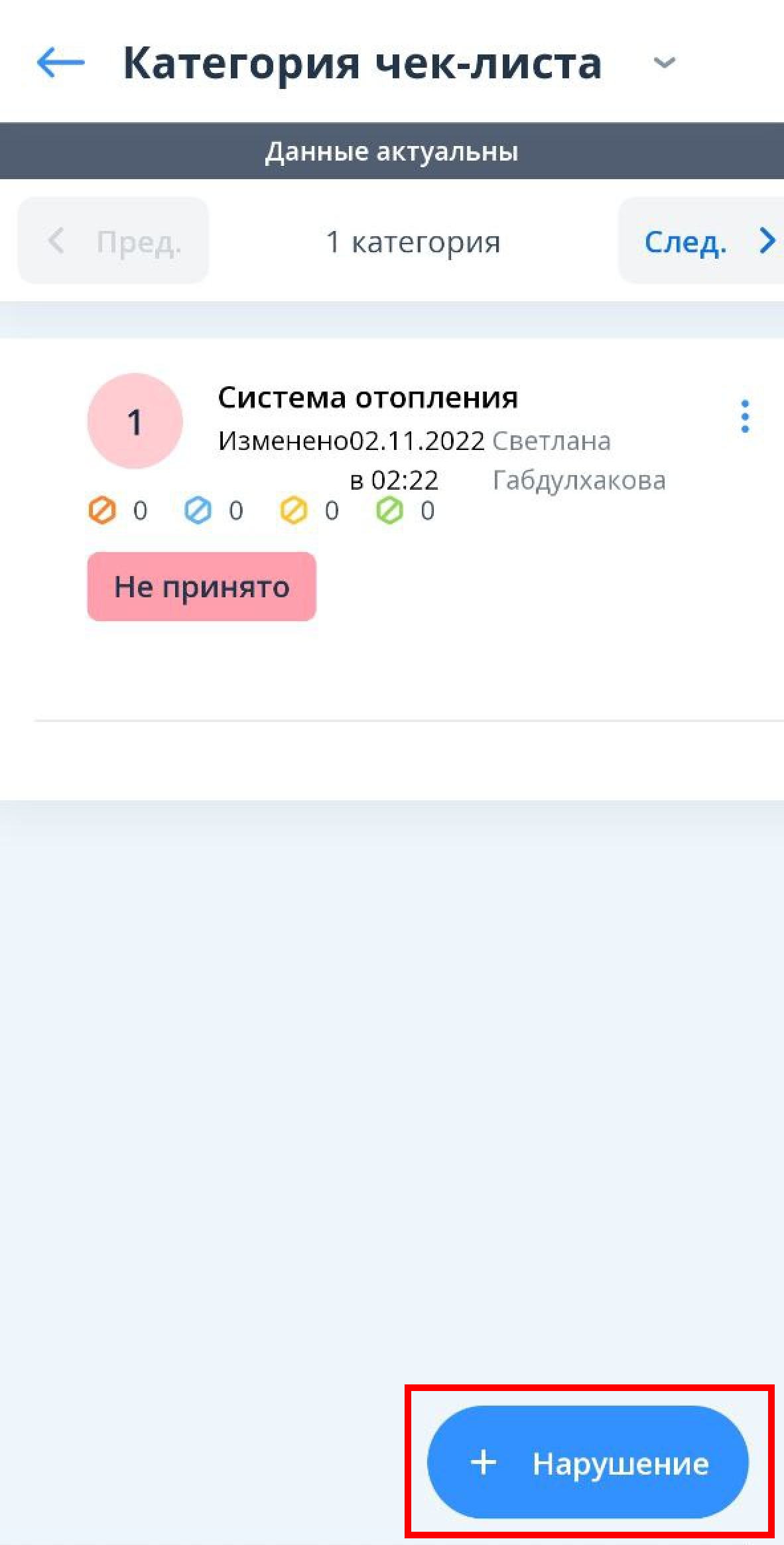This screenshot has width=784, height=1545.
Task: Open the Система отопления item
Action: (367, 398)
